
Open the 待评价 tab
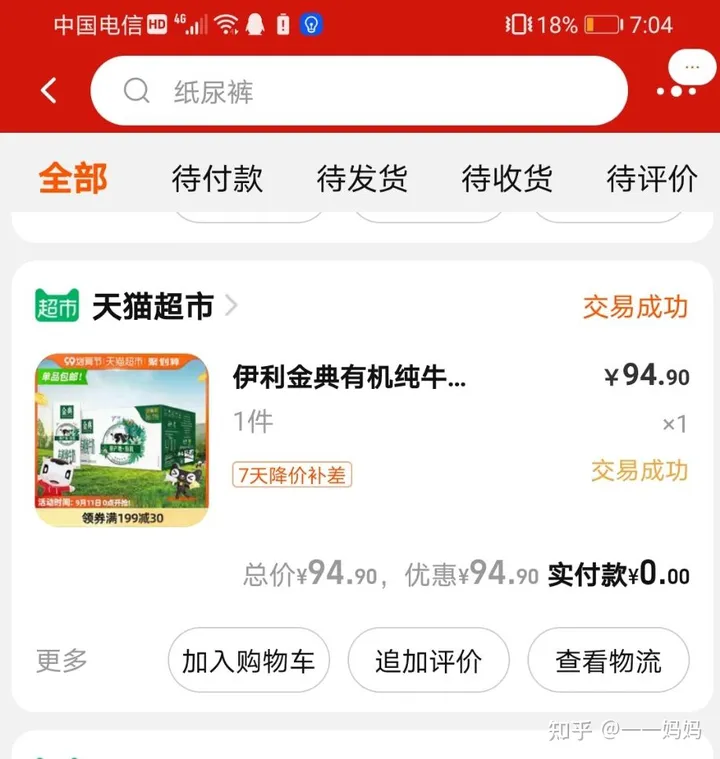[651, 179]
